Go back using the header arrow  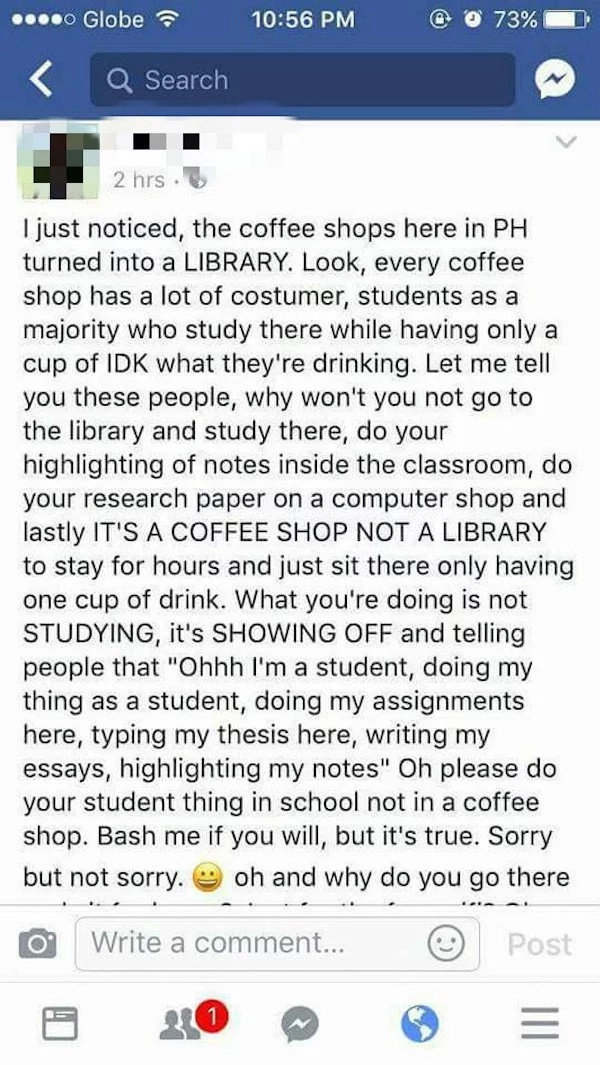point(41,80)
